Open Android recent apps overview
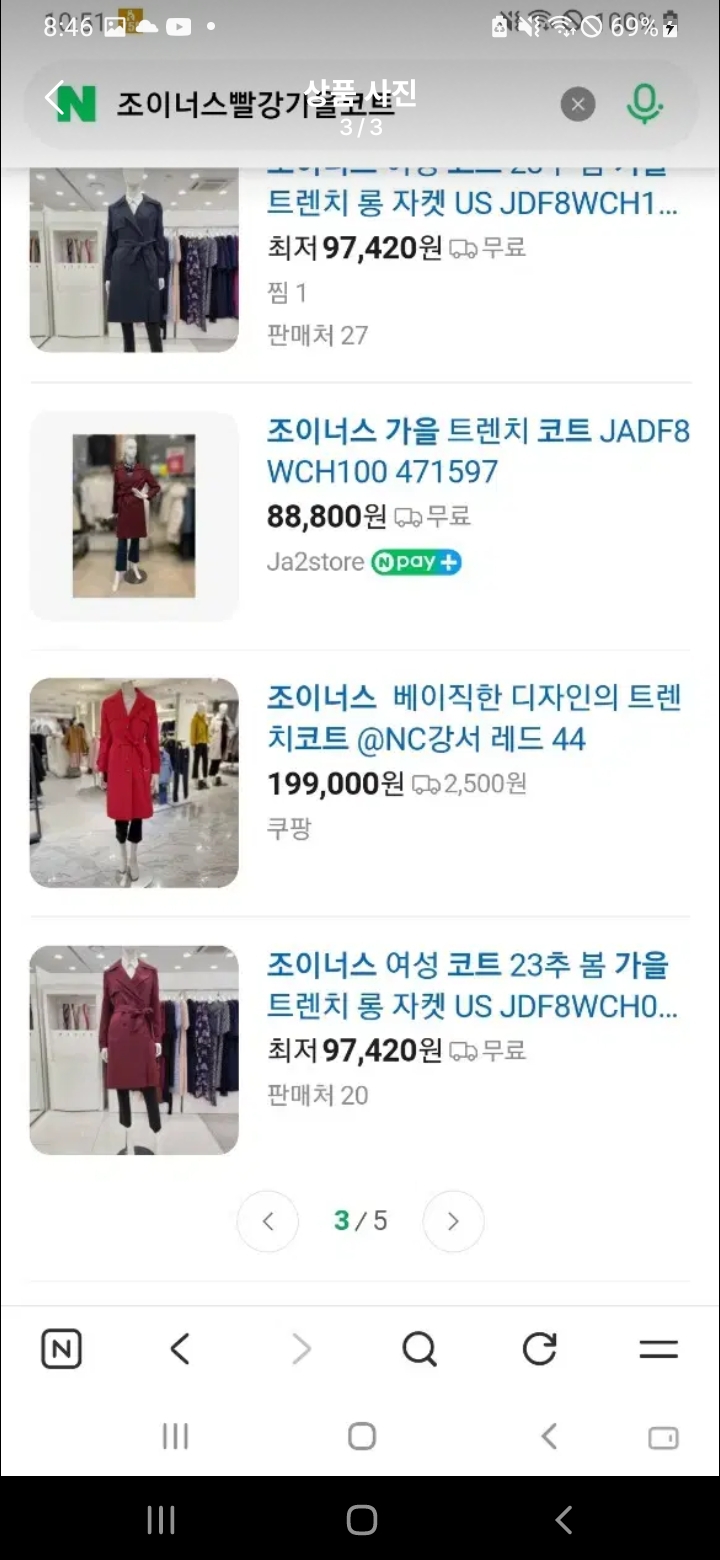 [174, 1435]
